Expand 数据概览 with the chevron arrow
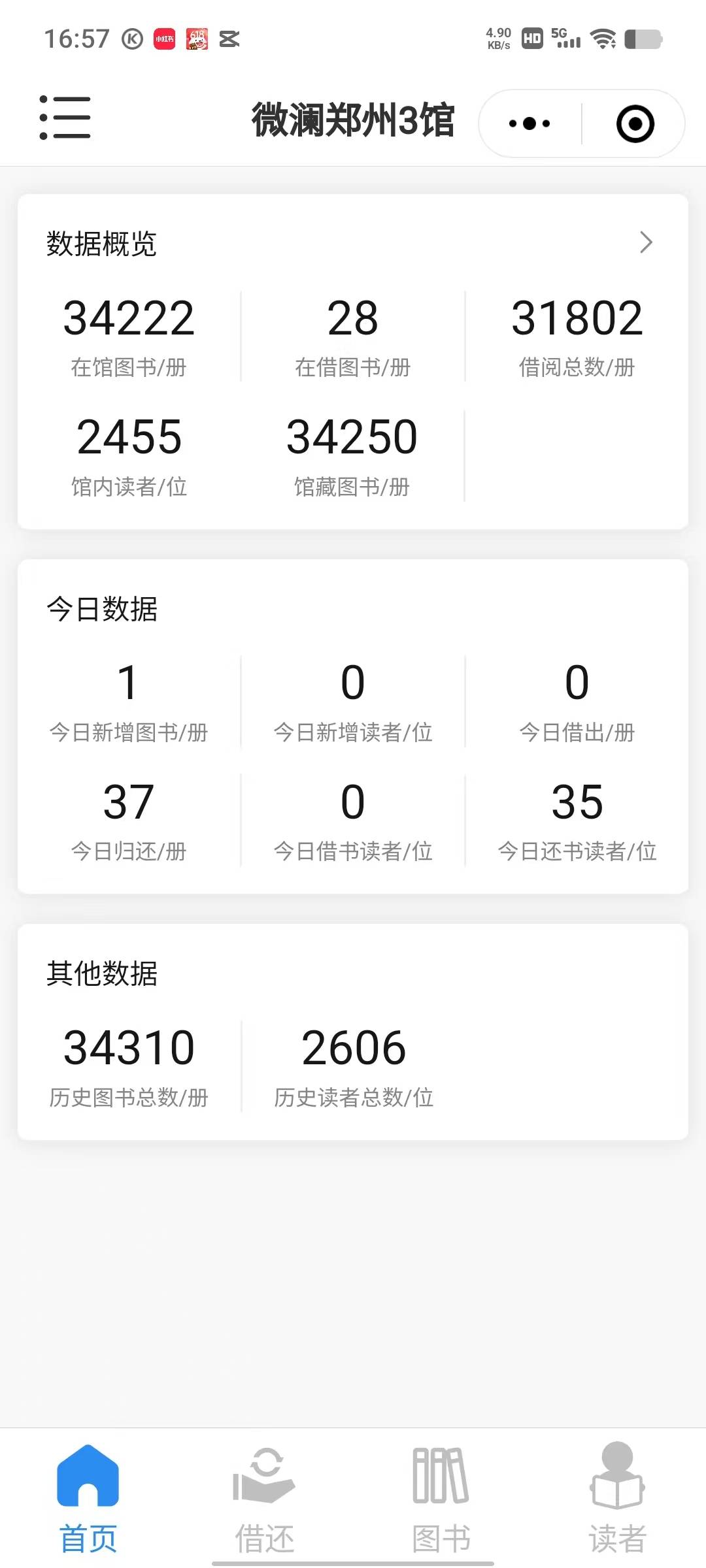Screen dimensions: 706x1568 pyautogui.click(x=646, y=242)
